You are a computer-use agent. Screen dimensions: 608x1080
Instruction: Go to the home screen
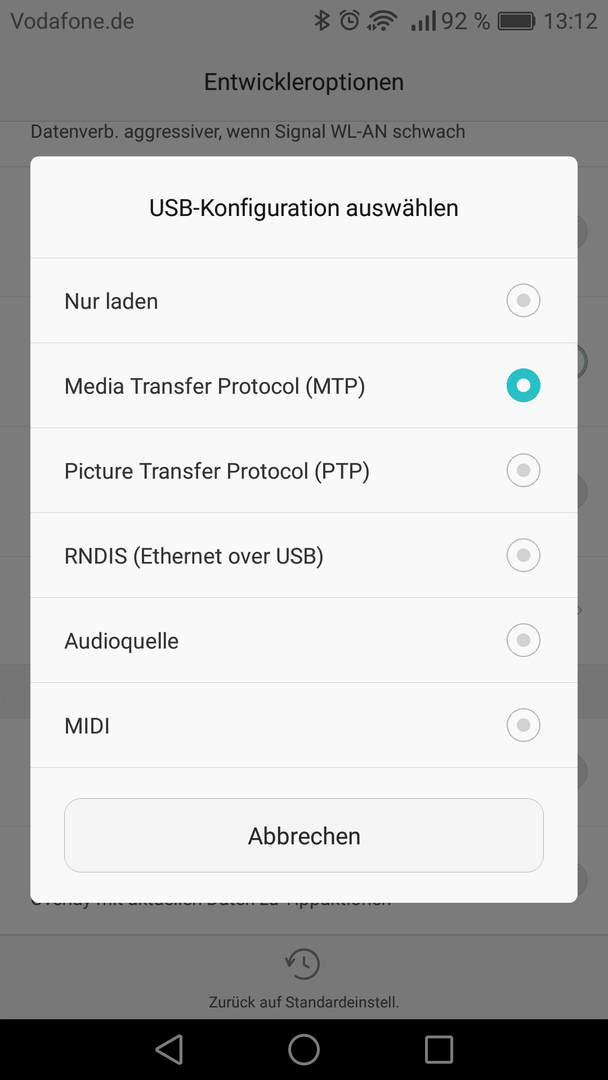[304, 1050]
